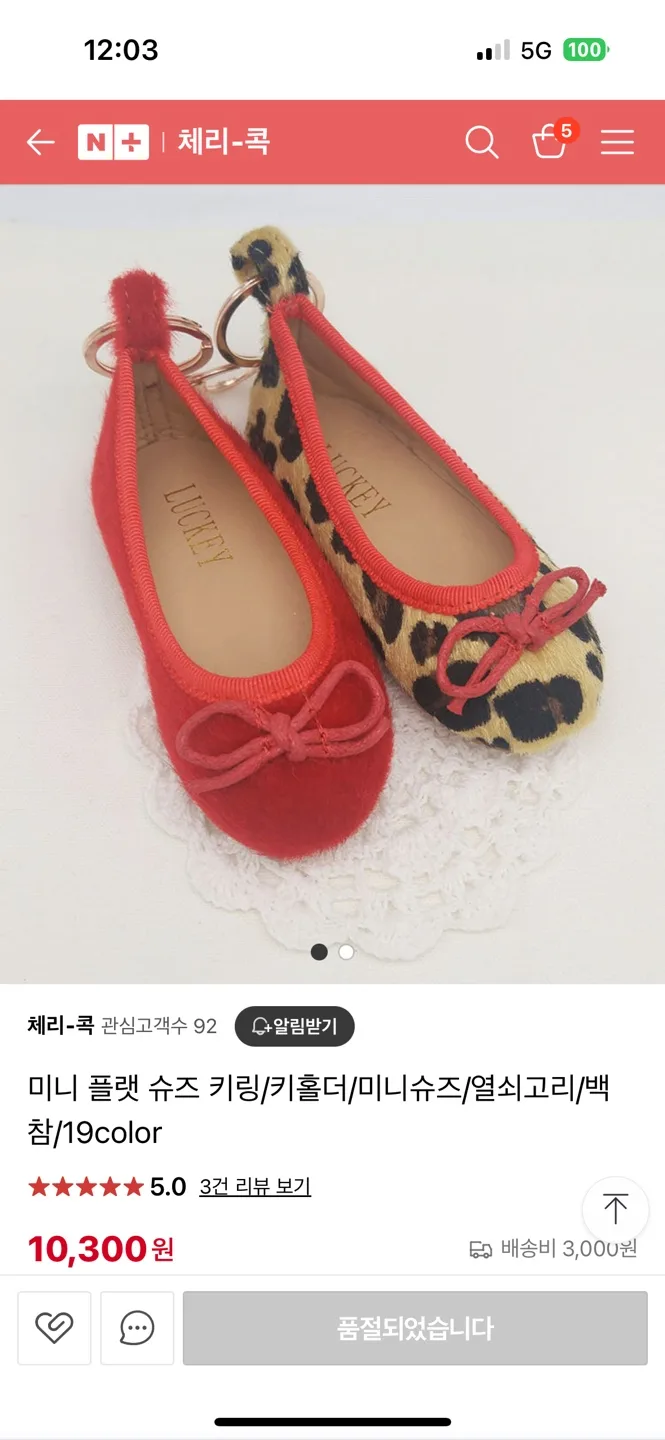
Task: Open the chat inquiry icon
Action: (x=137, y=1328)
